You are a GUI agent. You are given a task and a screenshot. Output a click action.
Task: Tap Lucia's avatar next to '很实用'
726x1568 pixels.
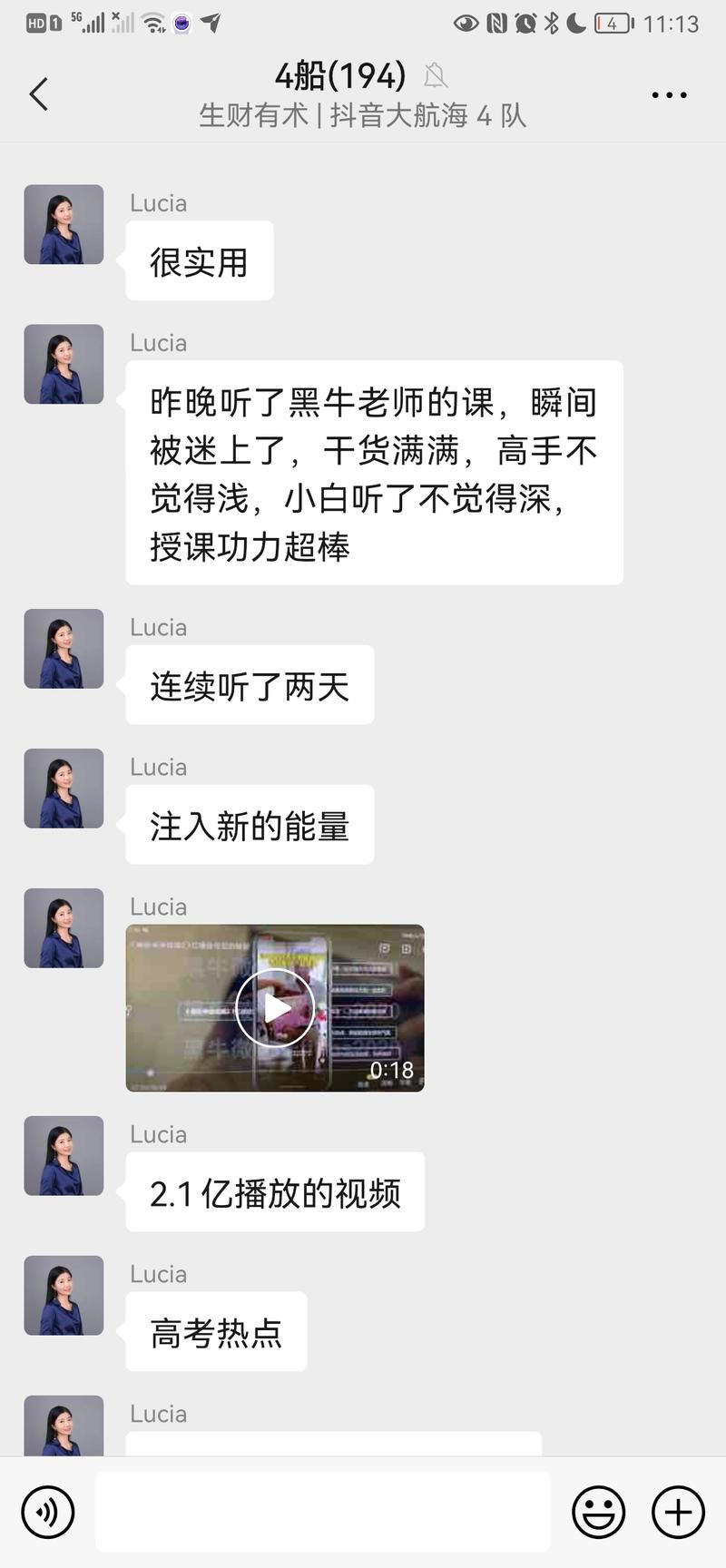(64, 224)
